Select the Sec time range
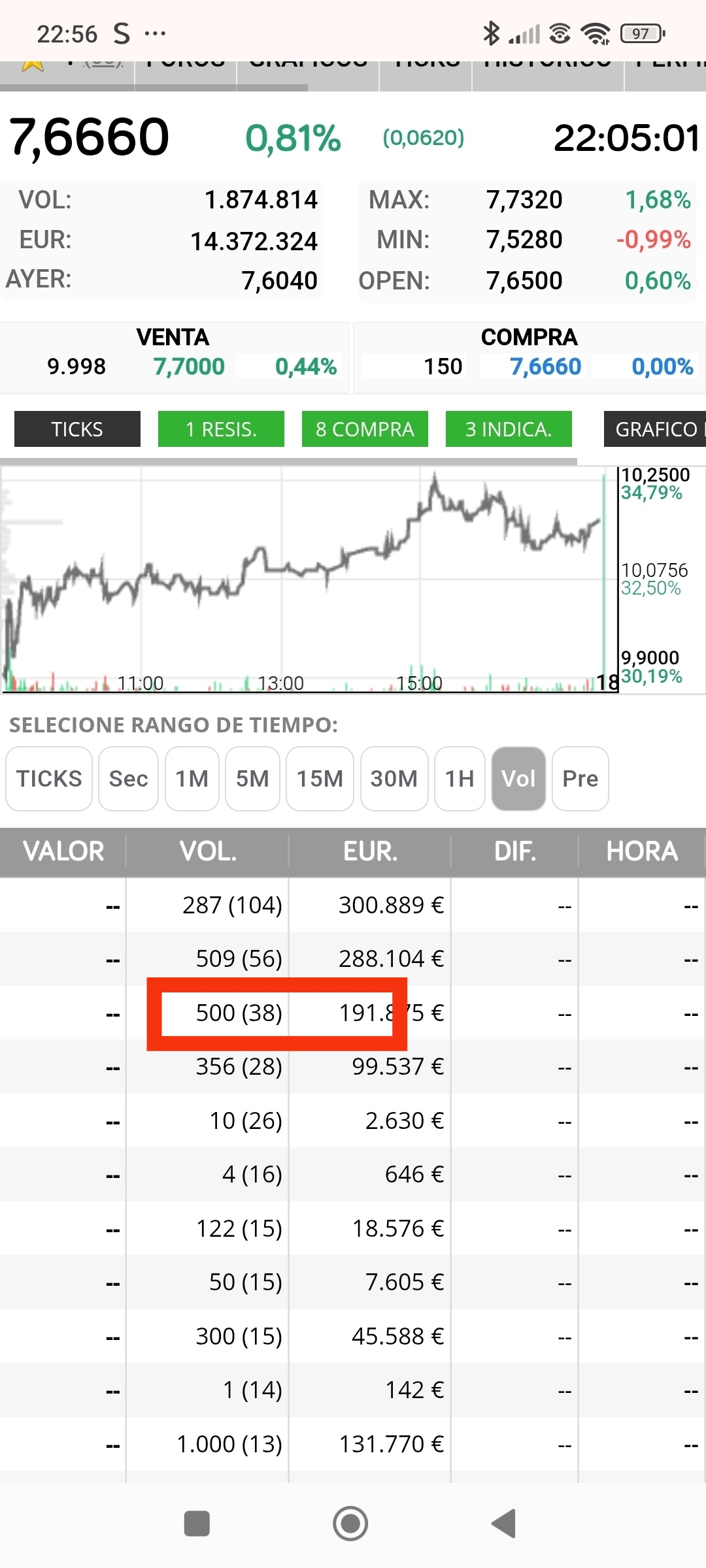Screen dimensions: 706x1568 tap(128, 779)
